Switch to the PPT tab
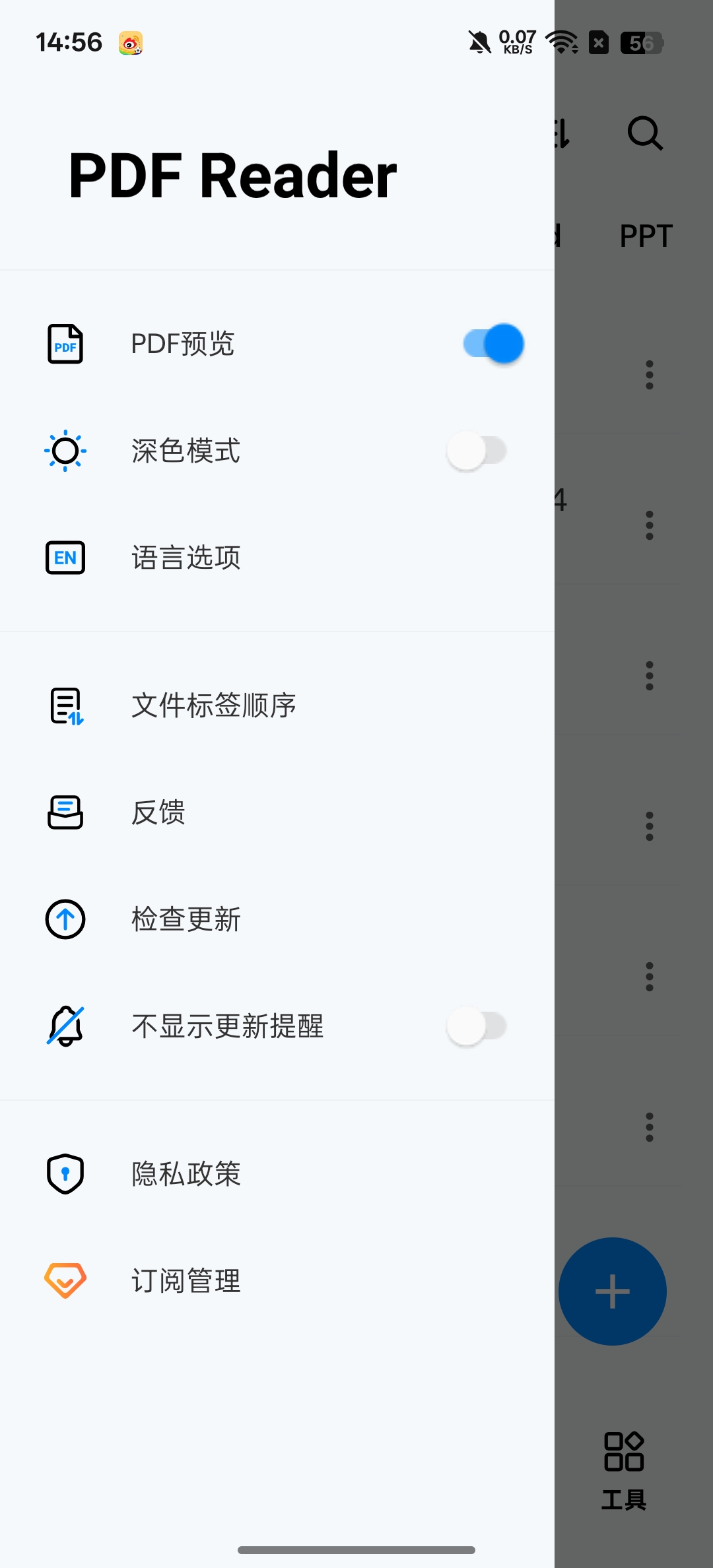Viewport: 713px width, 1568px height. click(x=646, y=236)
